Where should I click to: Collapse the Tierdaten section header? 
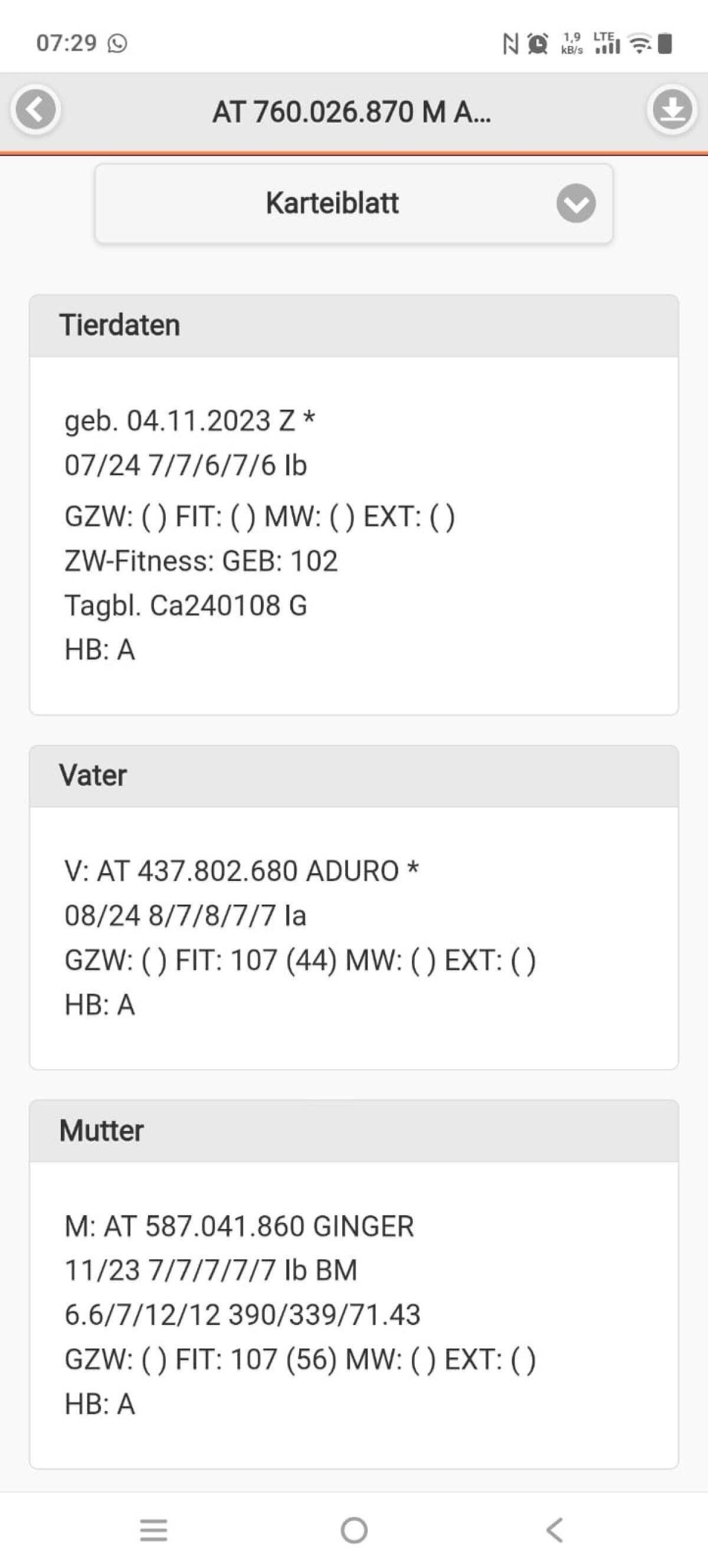120,323
